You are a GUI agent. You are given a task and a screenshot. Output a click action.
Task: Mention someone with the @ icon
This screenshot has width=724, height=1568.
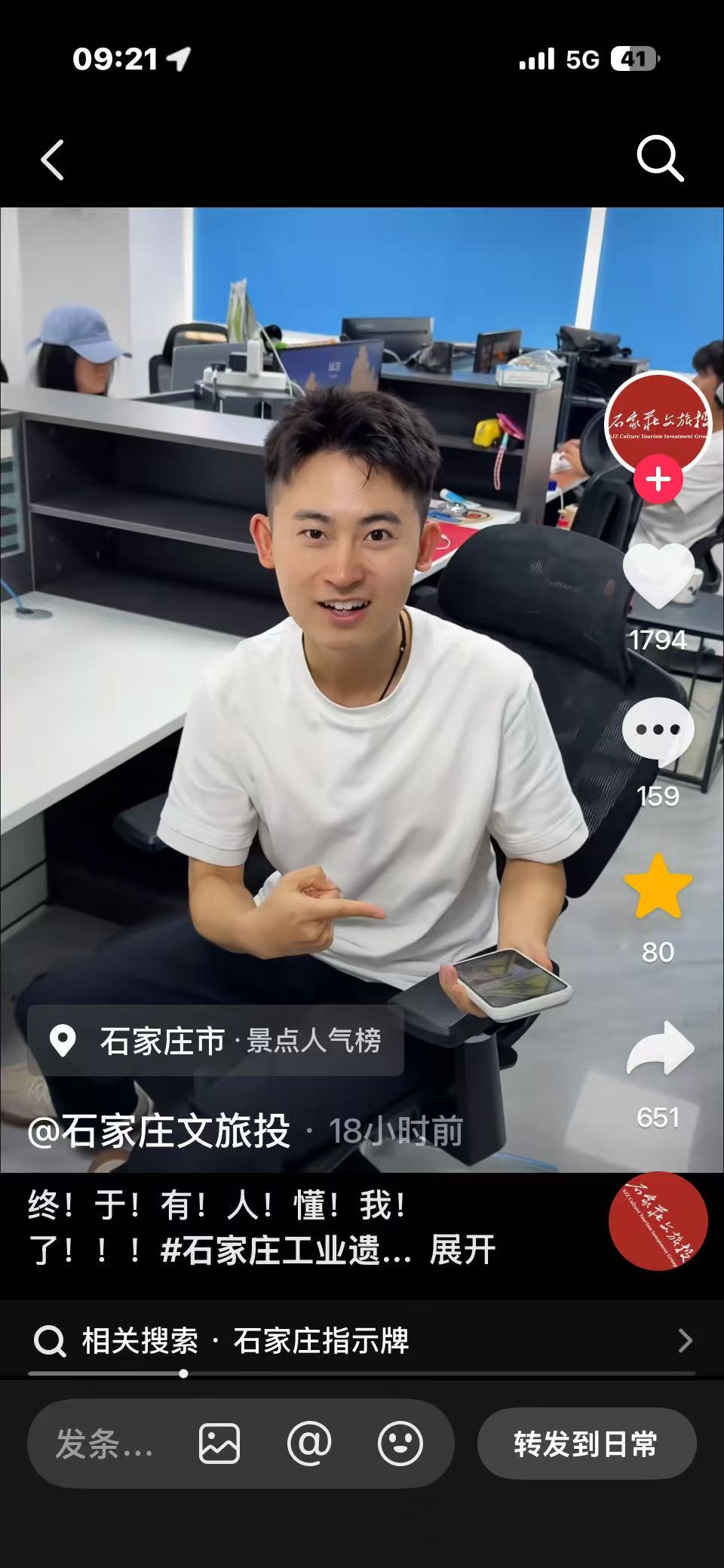[309, 1444]
